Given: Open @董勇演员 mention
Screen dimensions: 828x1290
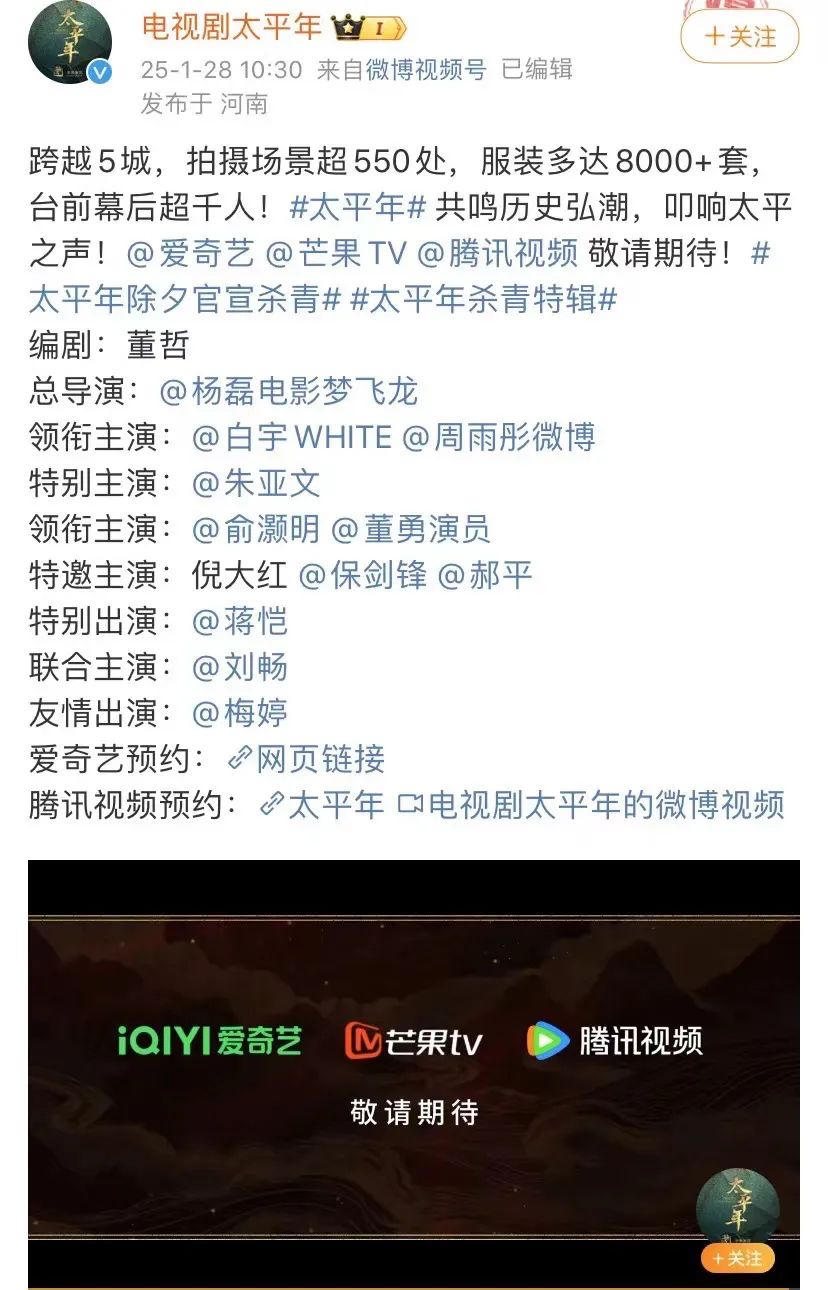Looking at the screenshot, I should click(x=411, y=529).
